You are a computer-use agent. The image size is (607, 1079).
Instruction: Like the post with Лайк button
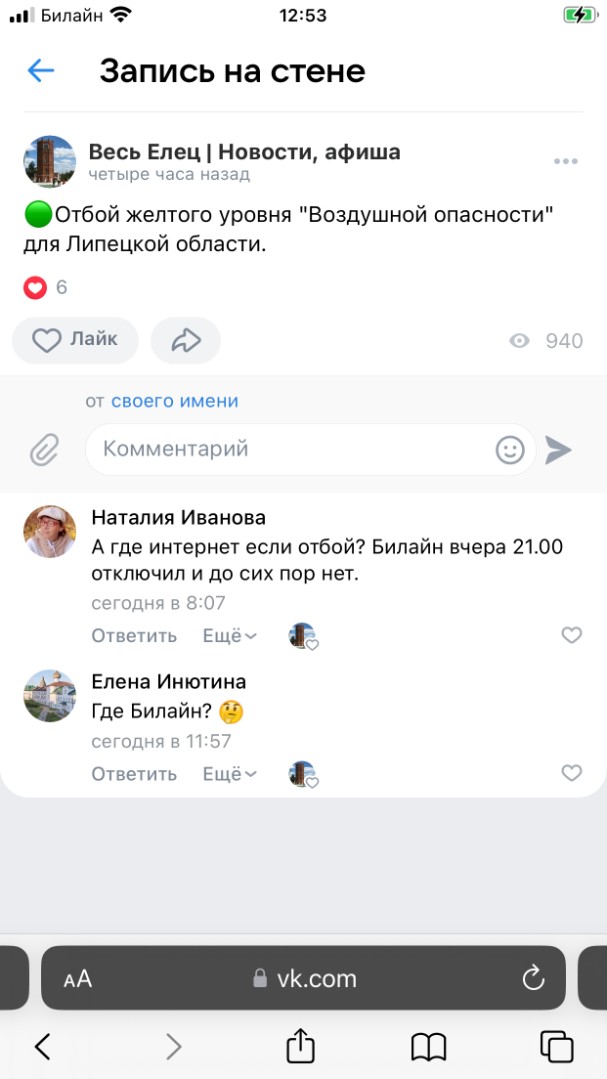click(75, 340)
